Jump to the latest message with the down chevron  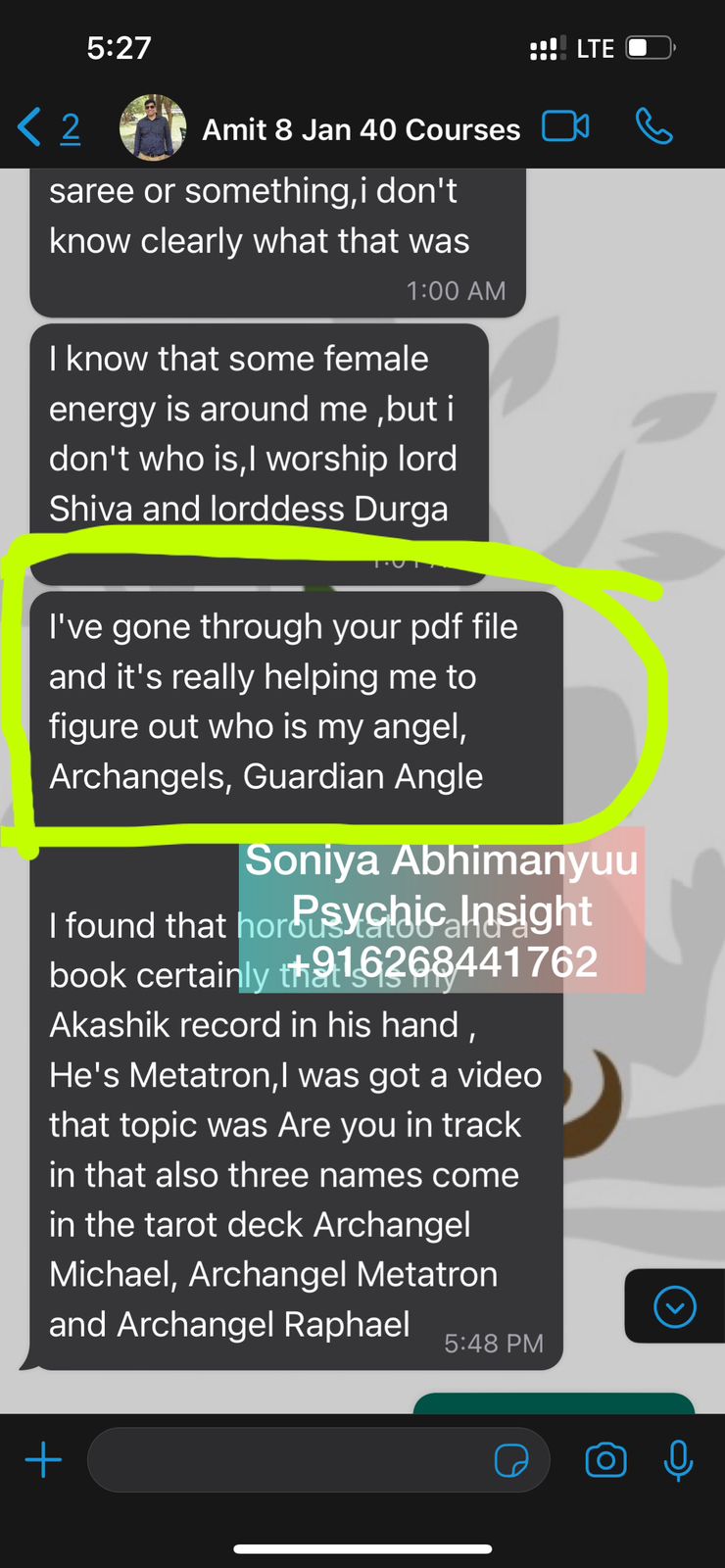[x=674, y=1306]
